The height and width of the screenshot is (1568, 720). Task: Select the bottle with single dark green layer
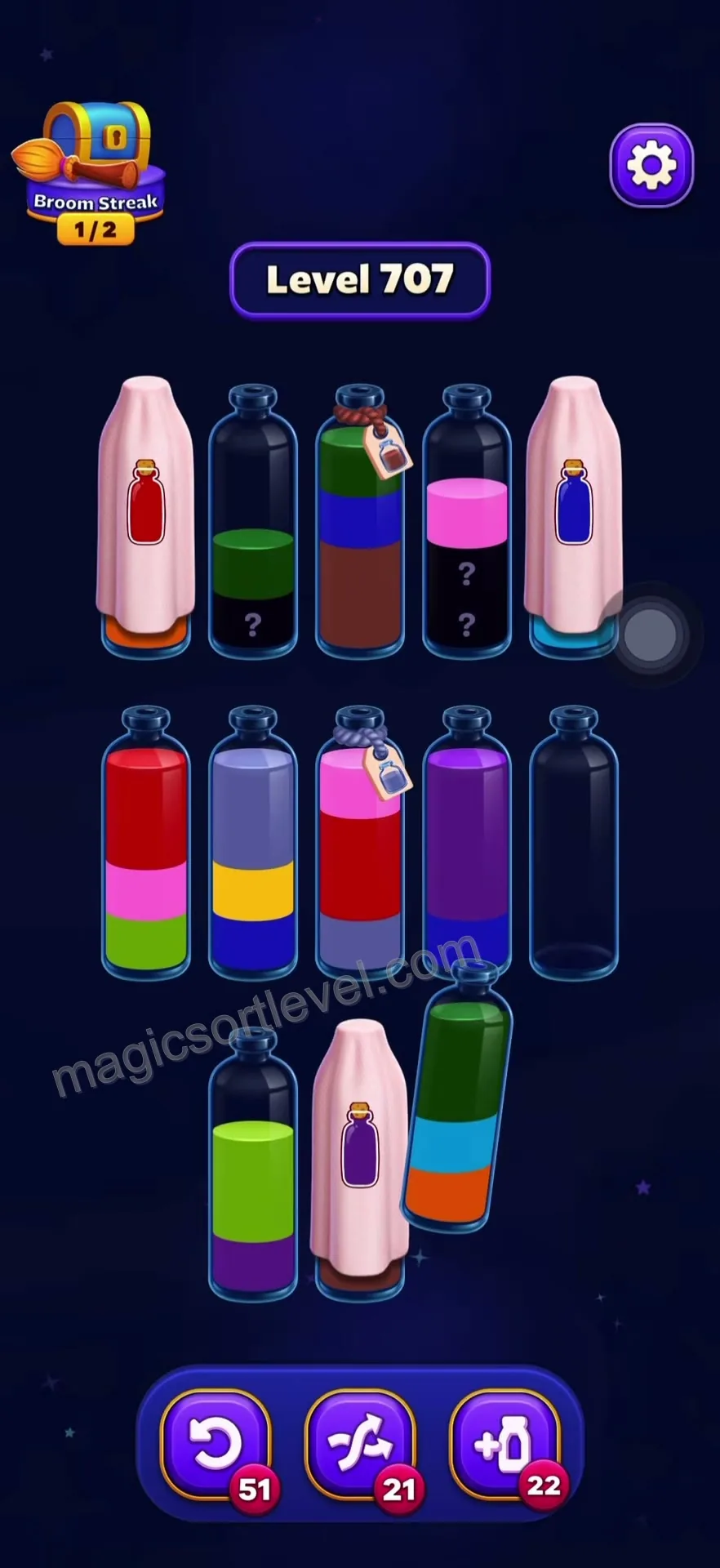tap(253, 521)
